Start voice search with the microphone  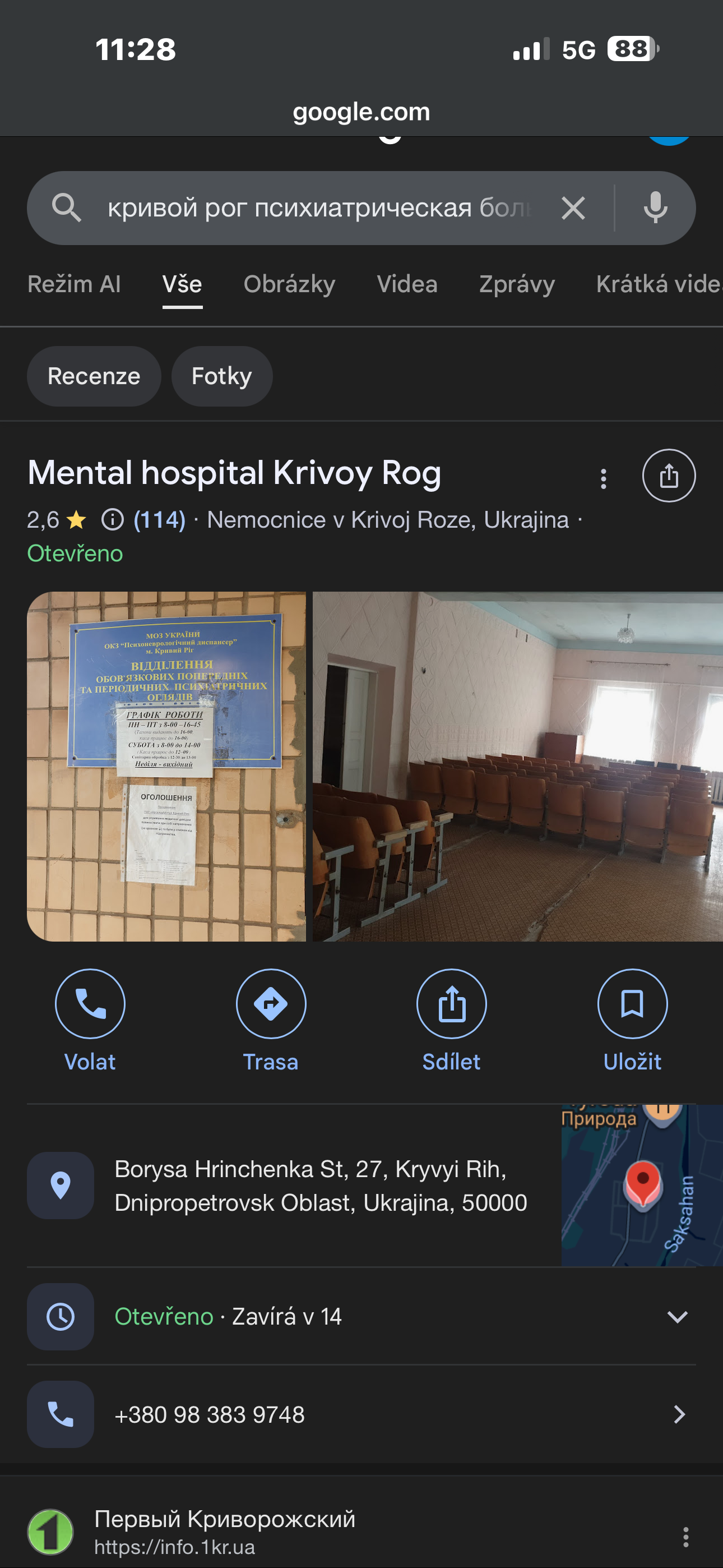655,208
